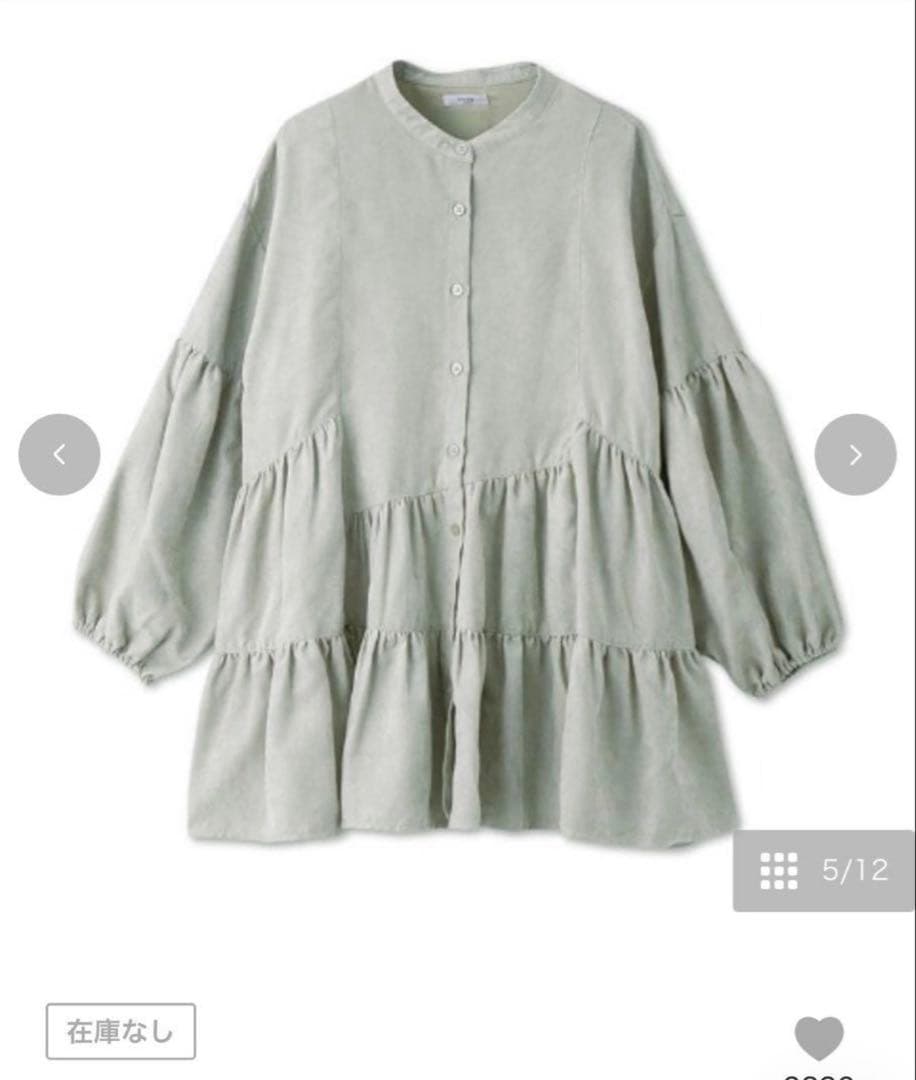The image size is (916, 1080).
Task: Favorite this blouse with the heart
Action: coord(819,1038)
